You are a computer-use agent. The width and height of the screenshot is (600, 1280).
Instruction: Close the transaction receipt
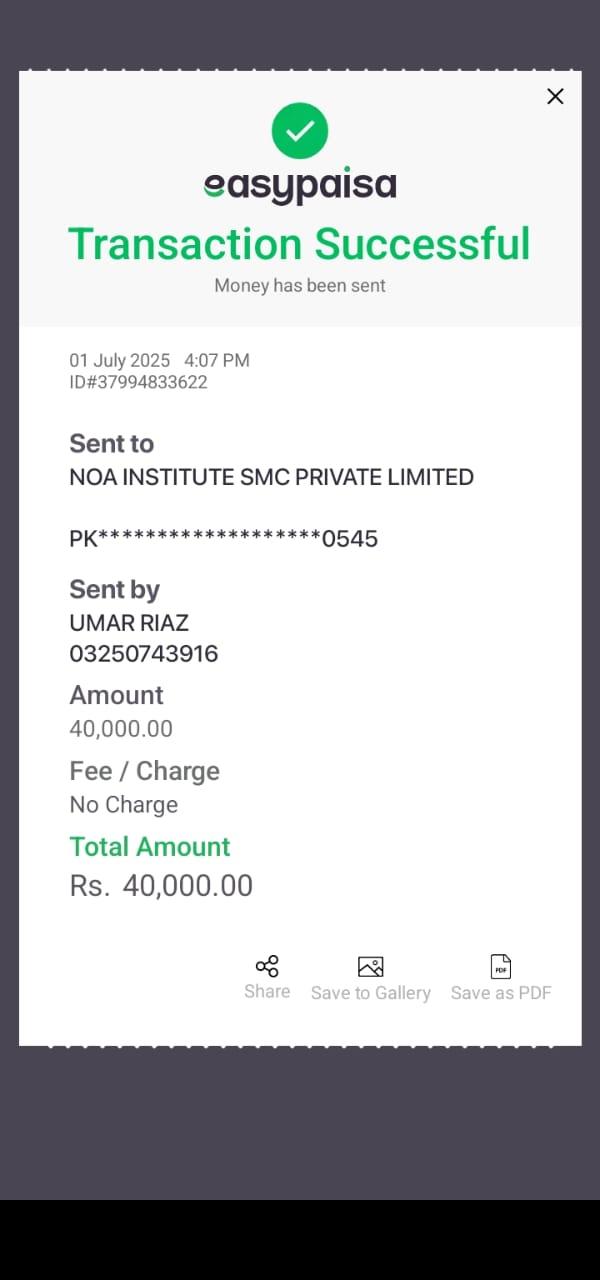555,96
